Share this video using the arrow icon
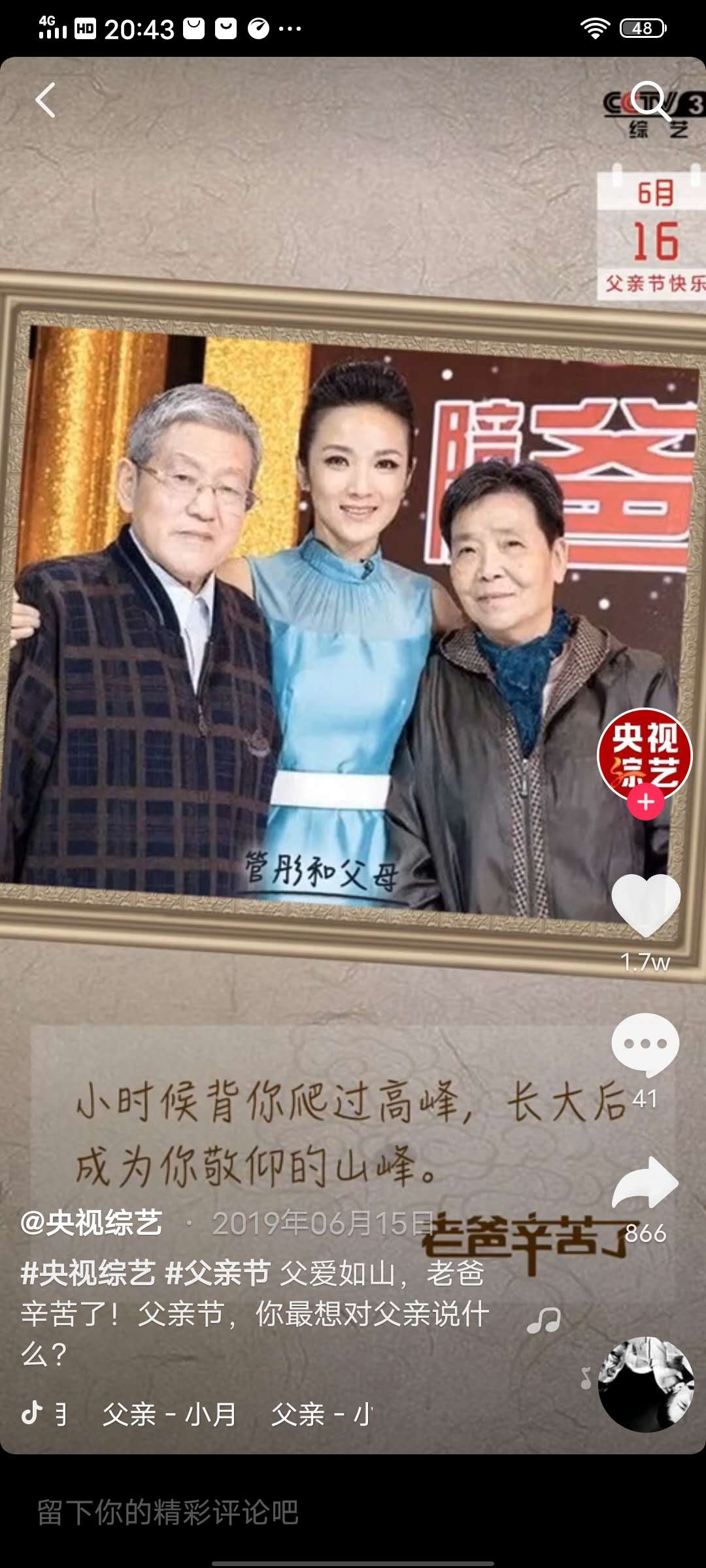Viewport: 706px width, 1568px height. pos(645,1183)
